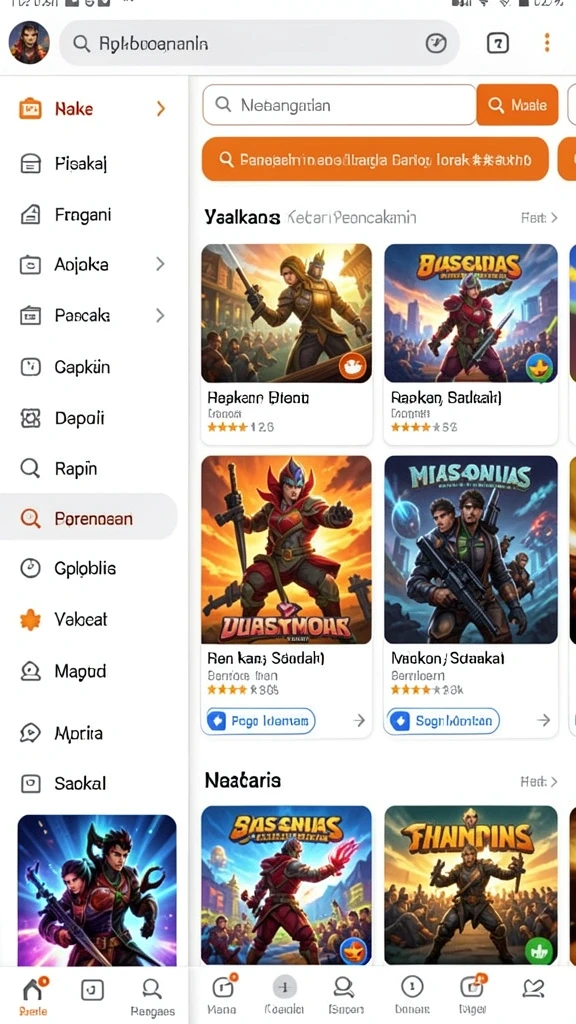This screenshot has height=1024, width=576.
Task: Tap the orange Maale search button
Action: click(x=517, y=104)
